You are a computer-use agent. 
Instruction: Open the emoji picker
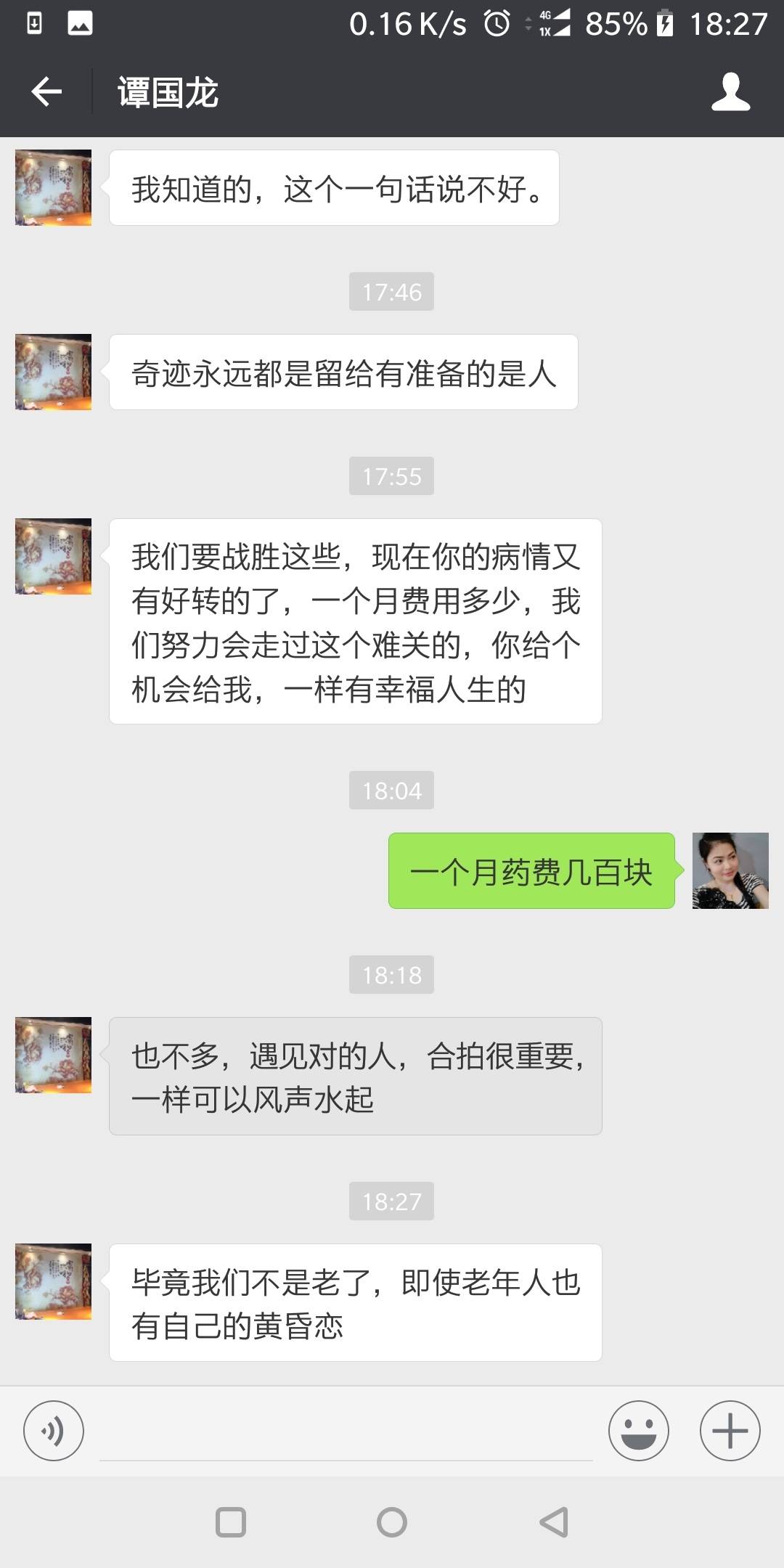637,1431
